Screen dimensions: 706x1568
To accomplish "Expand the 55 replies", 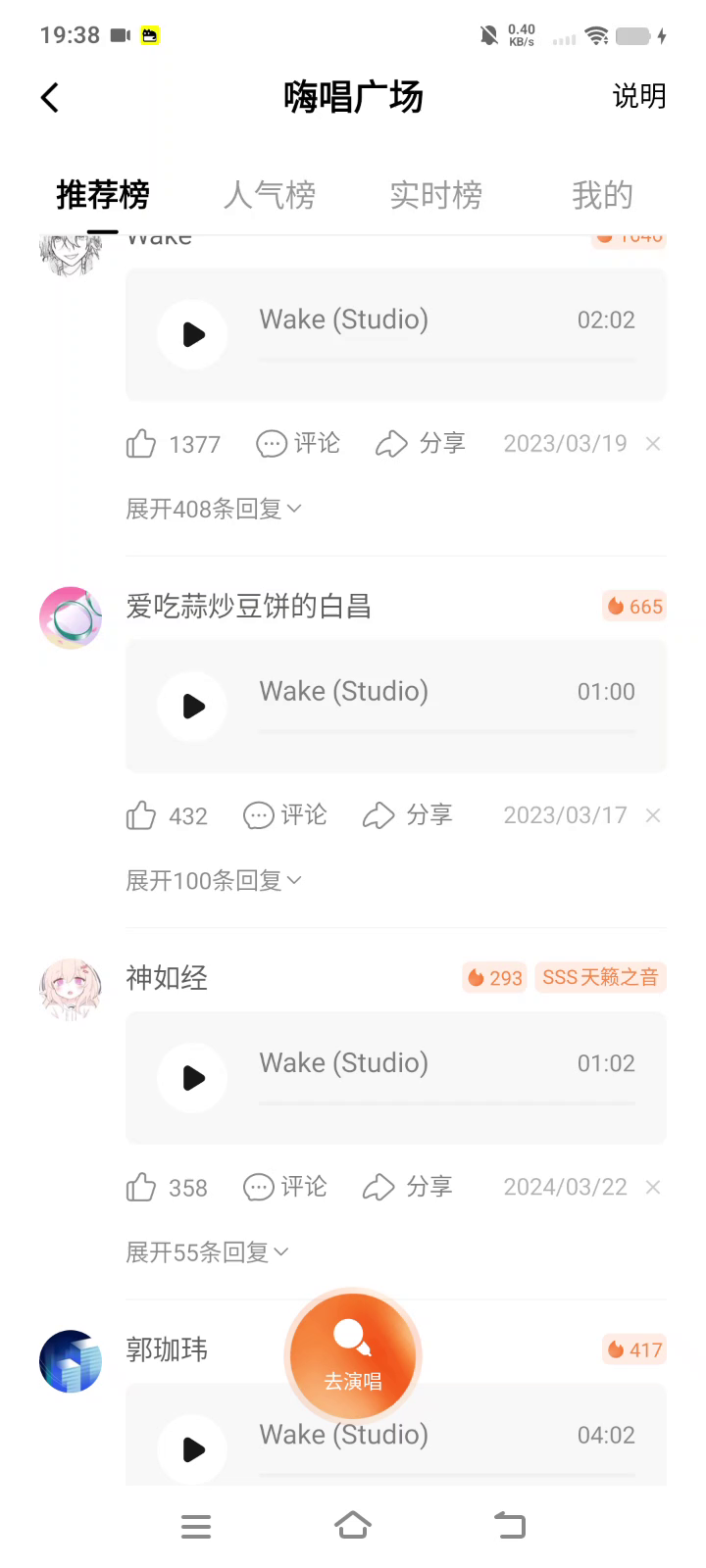I will [206, 1252].
